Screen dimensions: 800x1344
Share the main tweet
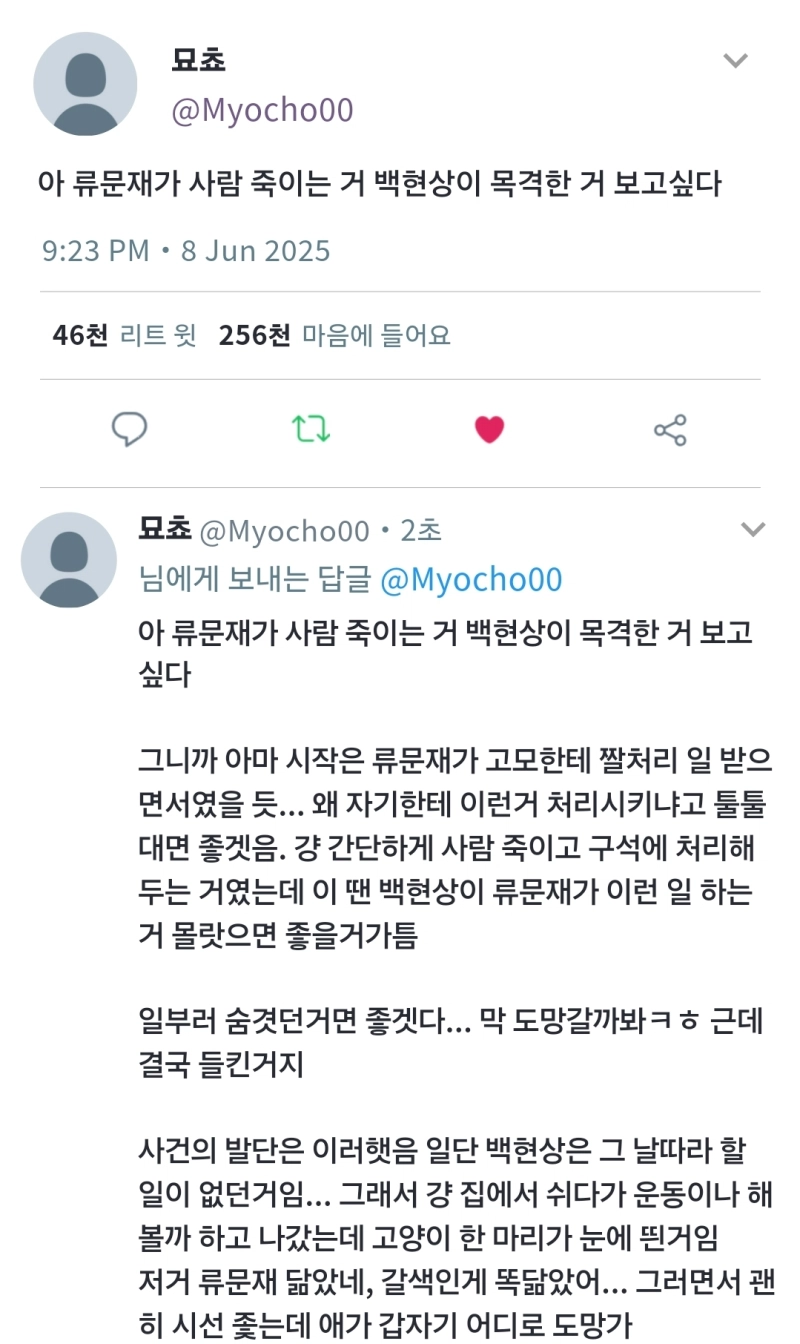pyautogui.click(x=669, y=430)
